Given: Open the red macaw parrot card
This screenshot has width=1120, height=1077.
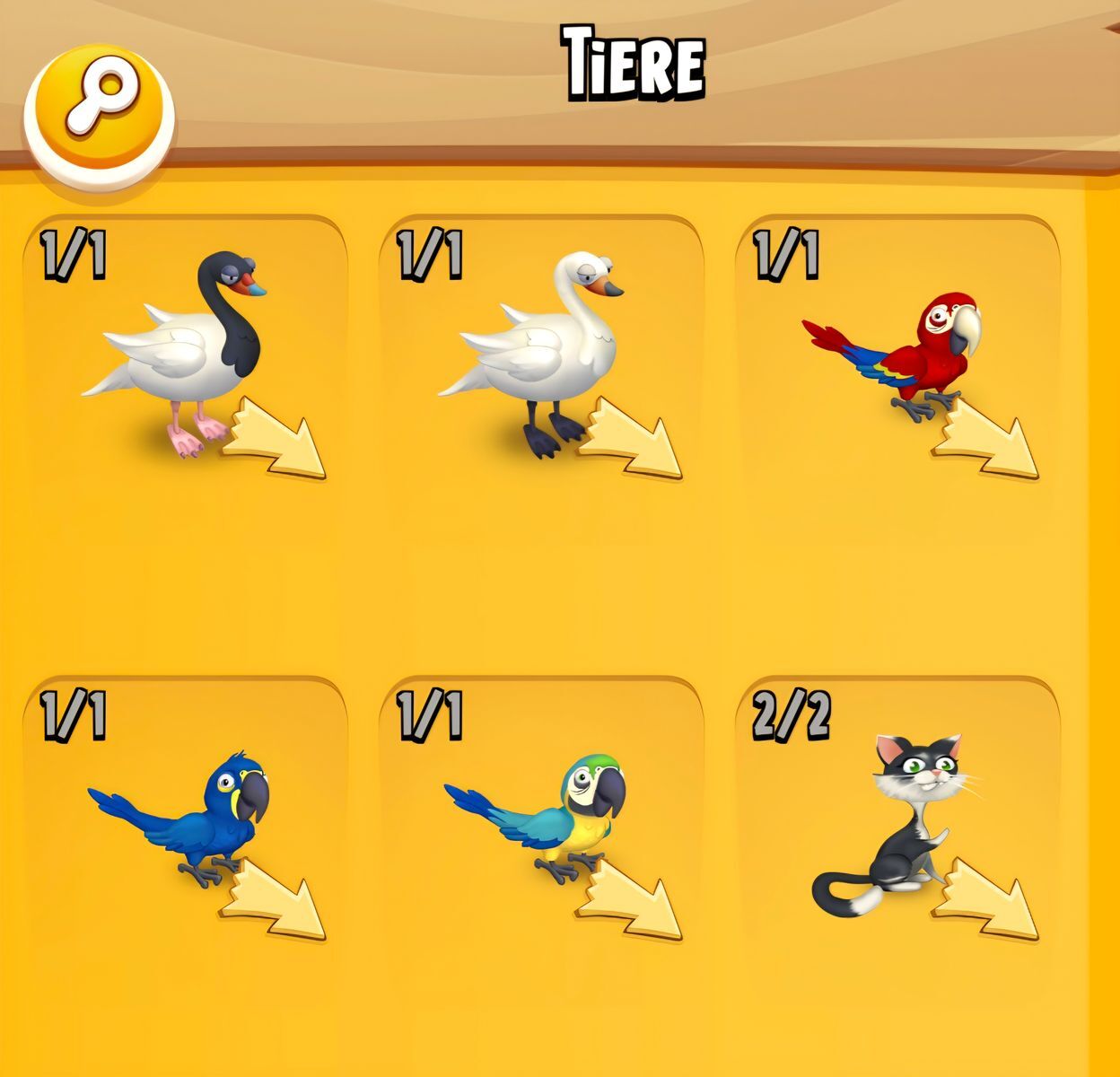Looking at the screenshot, I should pos(897,359).
